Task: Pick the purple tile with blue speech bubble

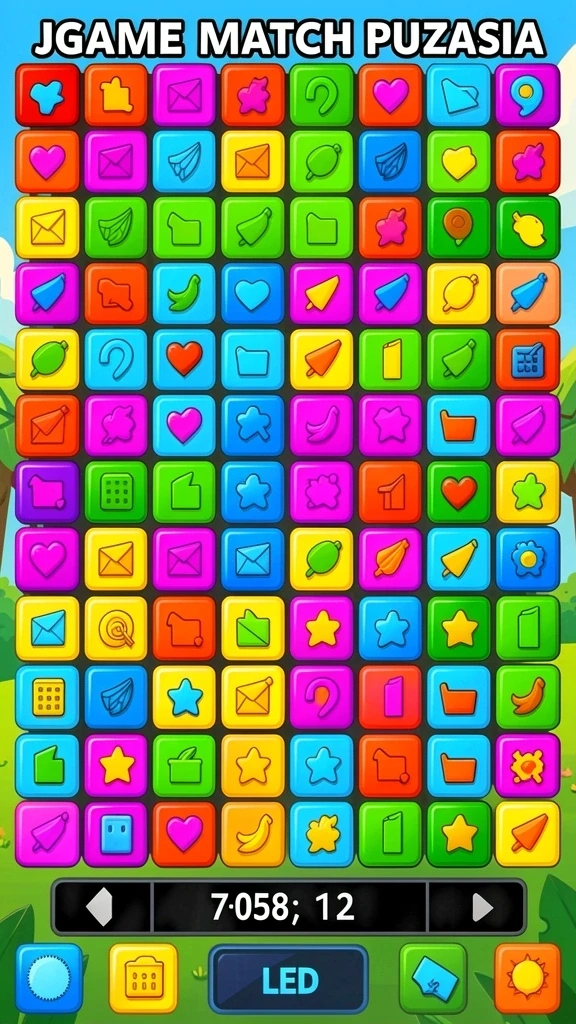Action: point(527,95)
